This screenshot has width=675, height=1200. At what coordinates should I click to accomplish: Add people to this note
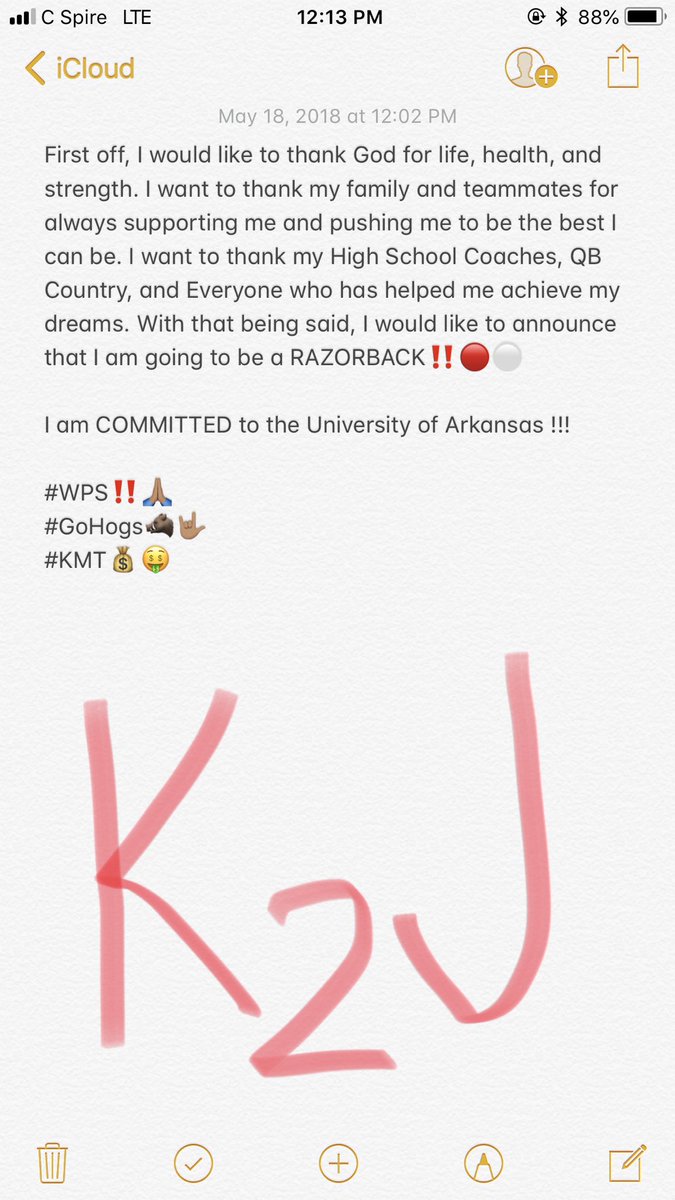531,68
